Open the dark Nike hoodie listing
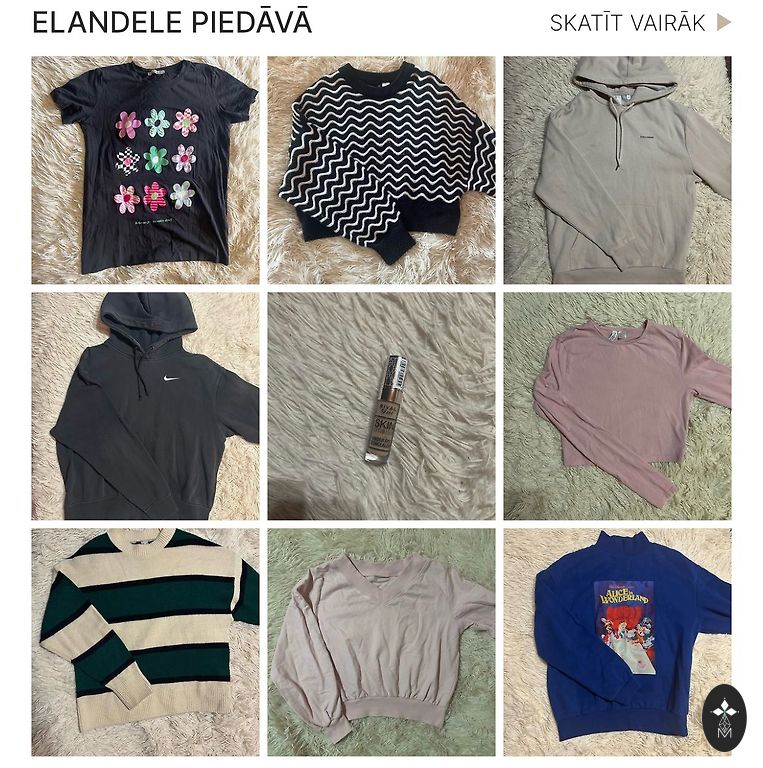763x768 pixels. 145,406
